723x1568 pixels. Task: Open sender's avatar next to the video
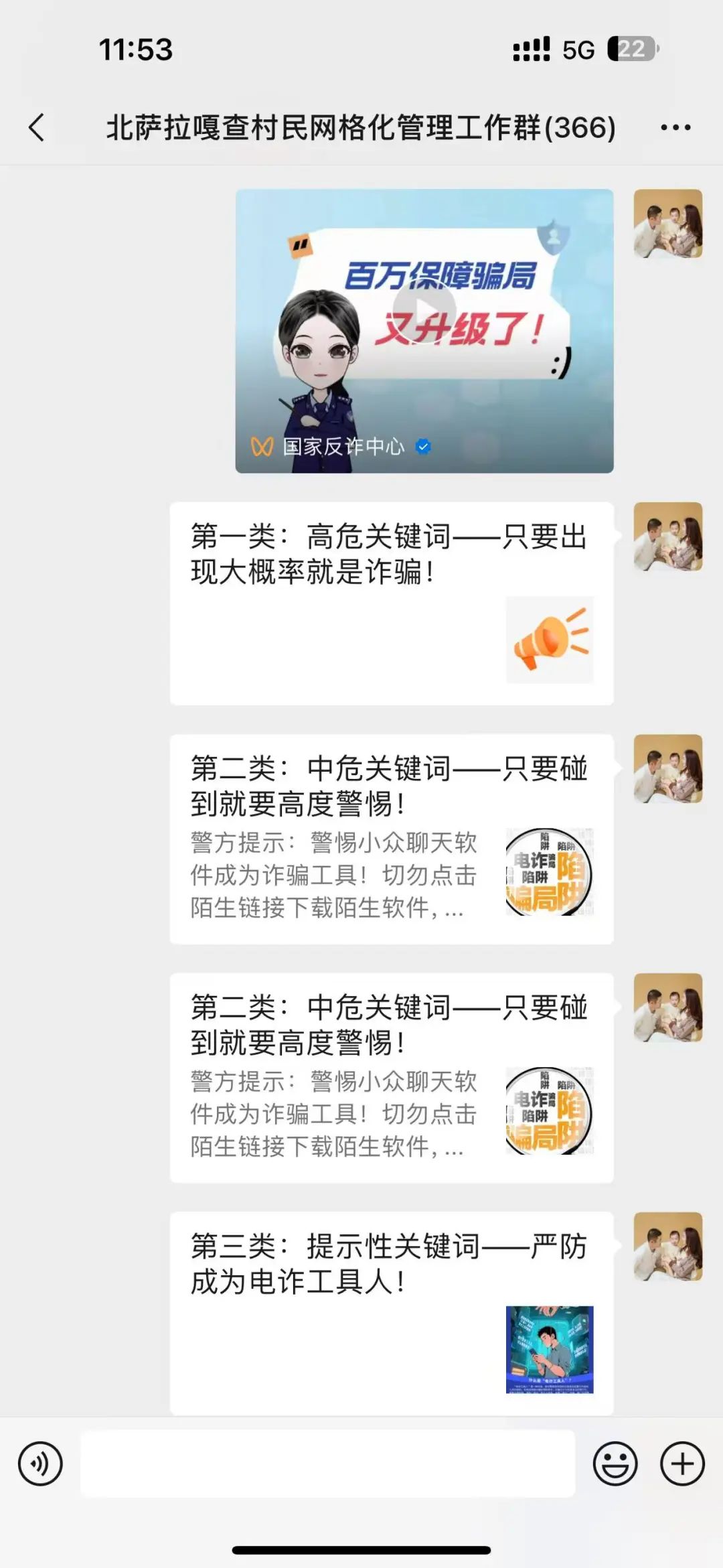coord(667,224)
